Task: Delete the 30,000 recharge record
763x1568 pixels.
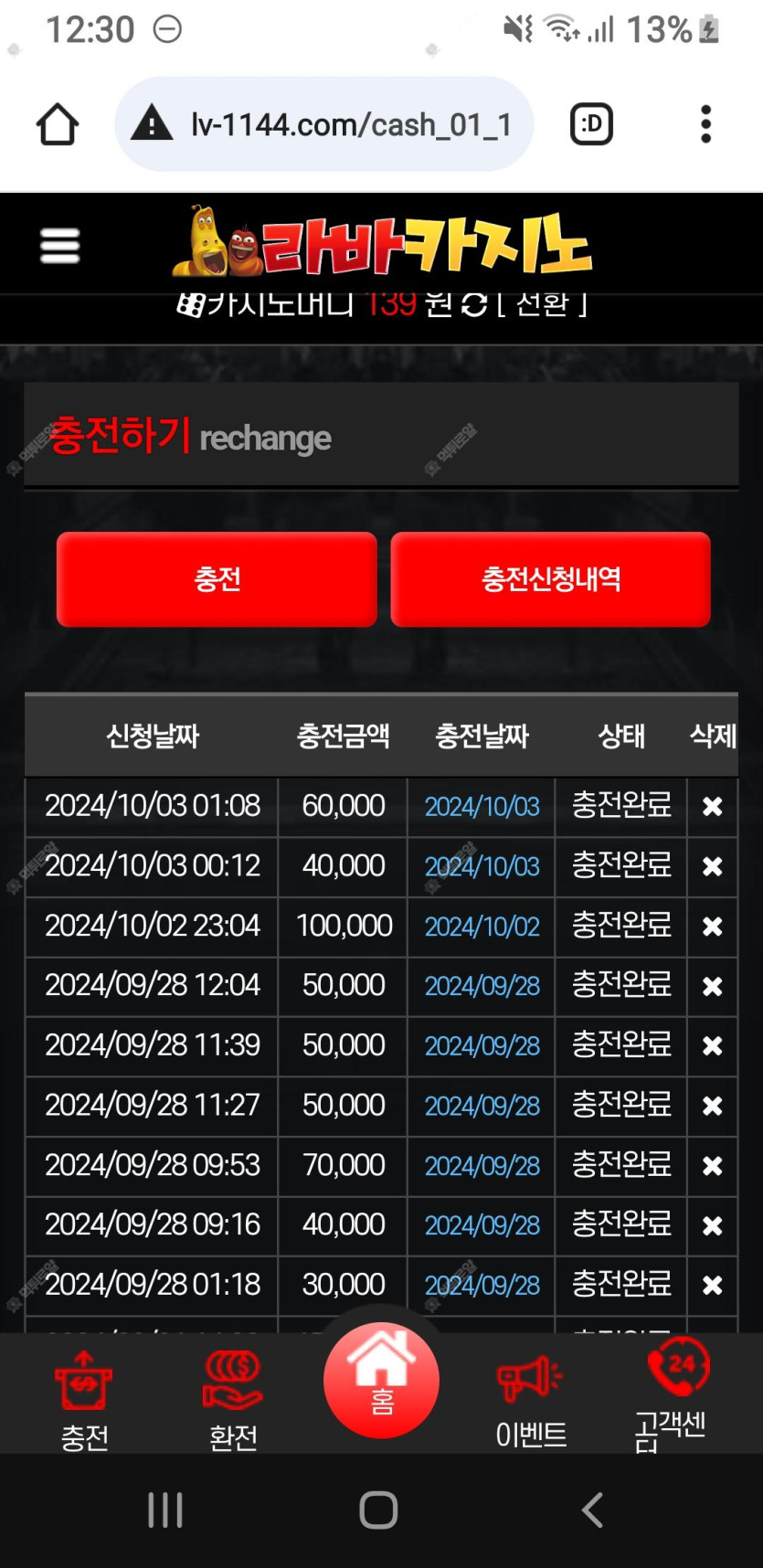Action: click(712, 1286)
